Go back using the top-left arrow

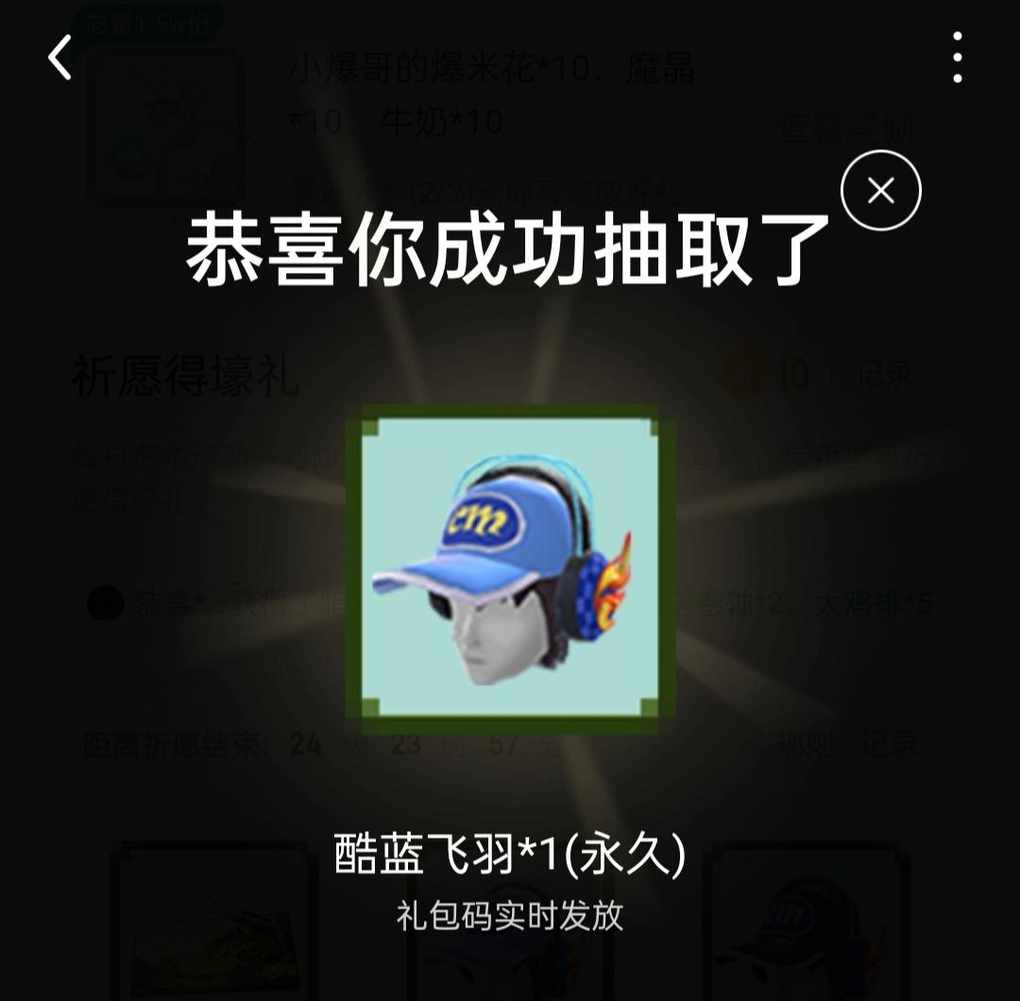pos(60,57)
